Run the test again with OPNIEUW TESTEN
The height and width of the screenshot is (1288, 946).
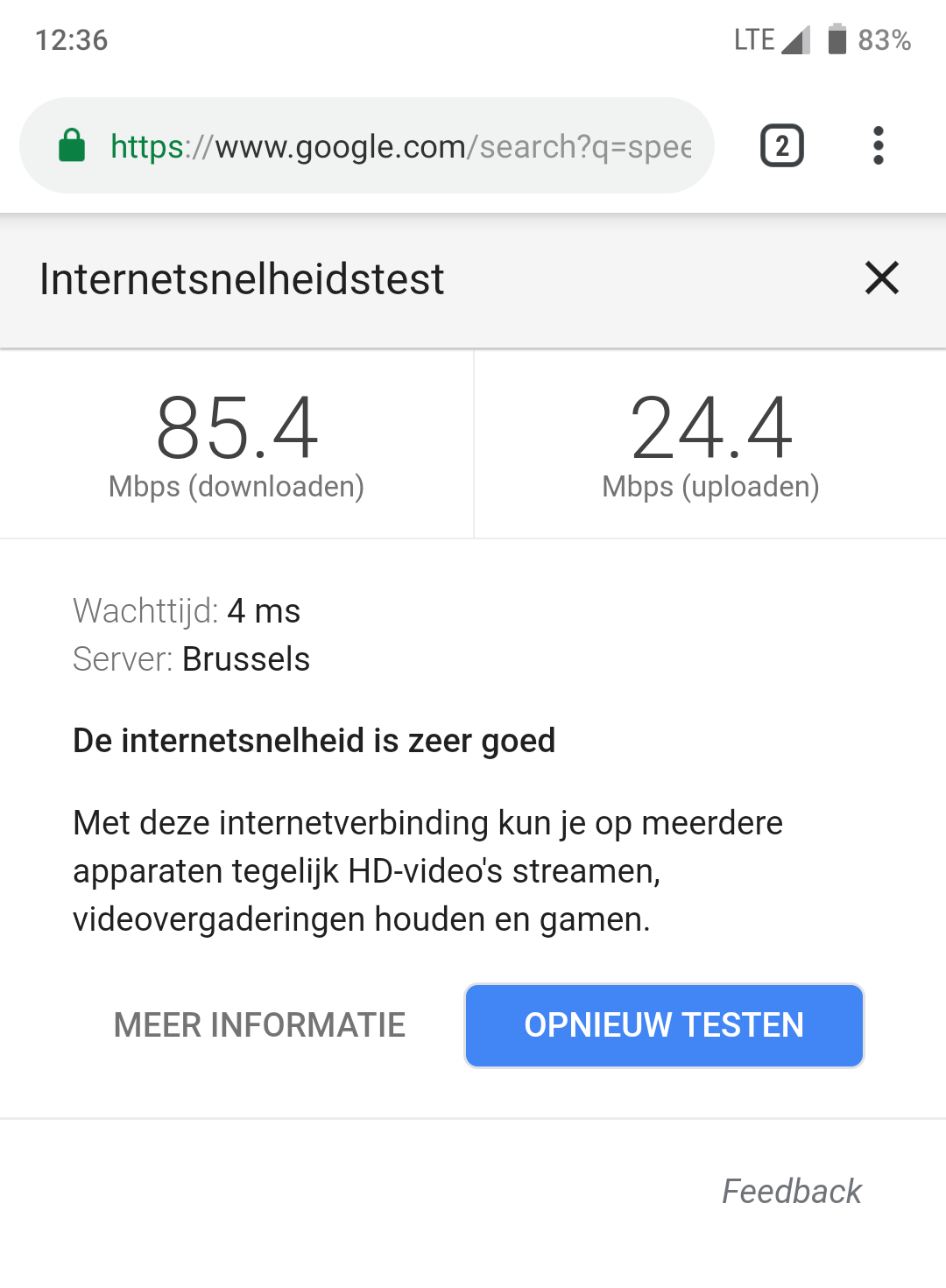click(x=664, y=1025)
